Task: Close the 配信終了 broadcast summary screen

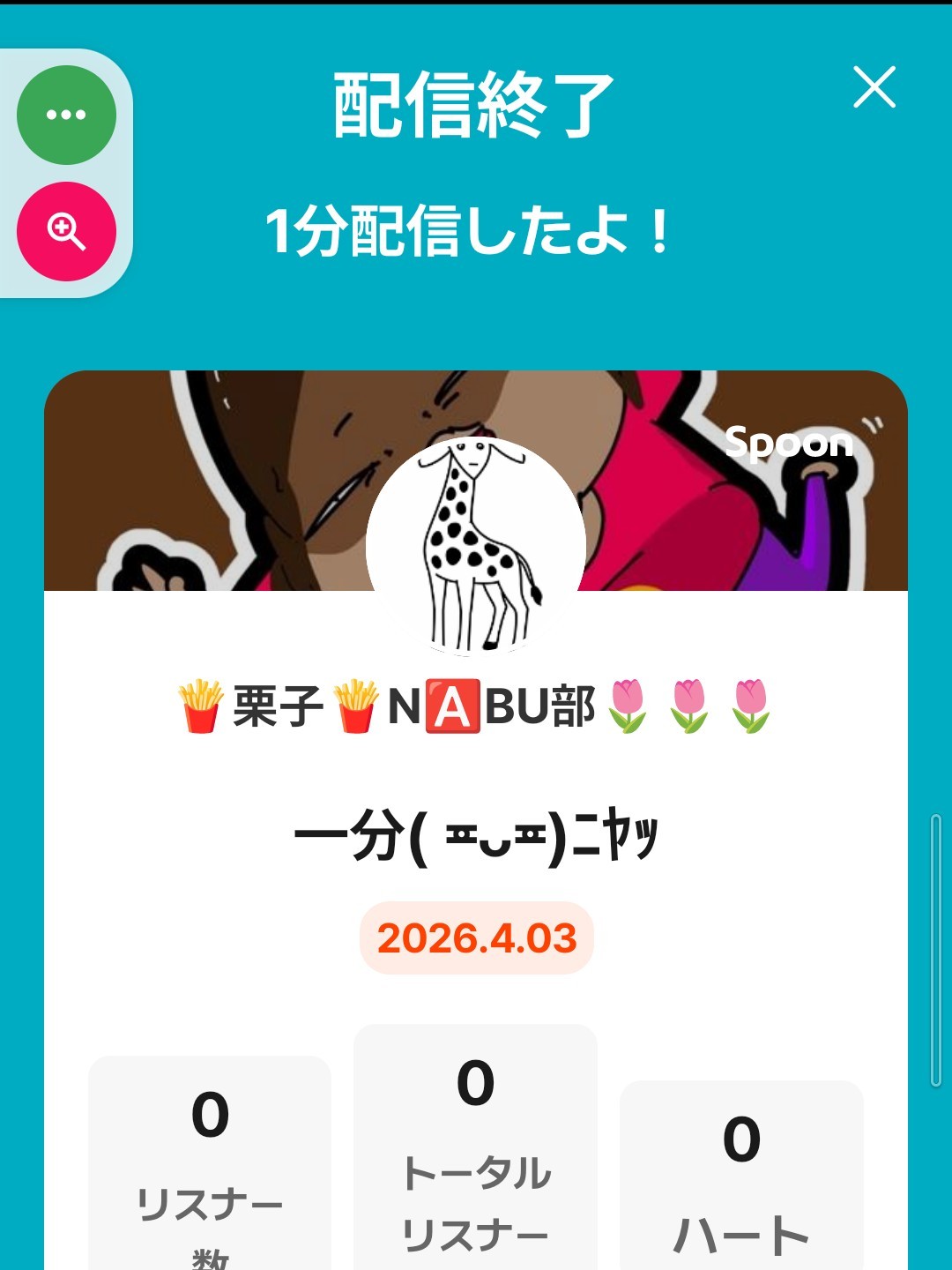Action: (x=874, y=87)
